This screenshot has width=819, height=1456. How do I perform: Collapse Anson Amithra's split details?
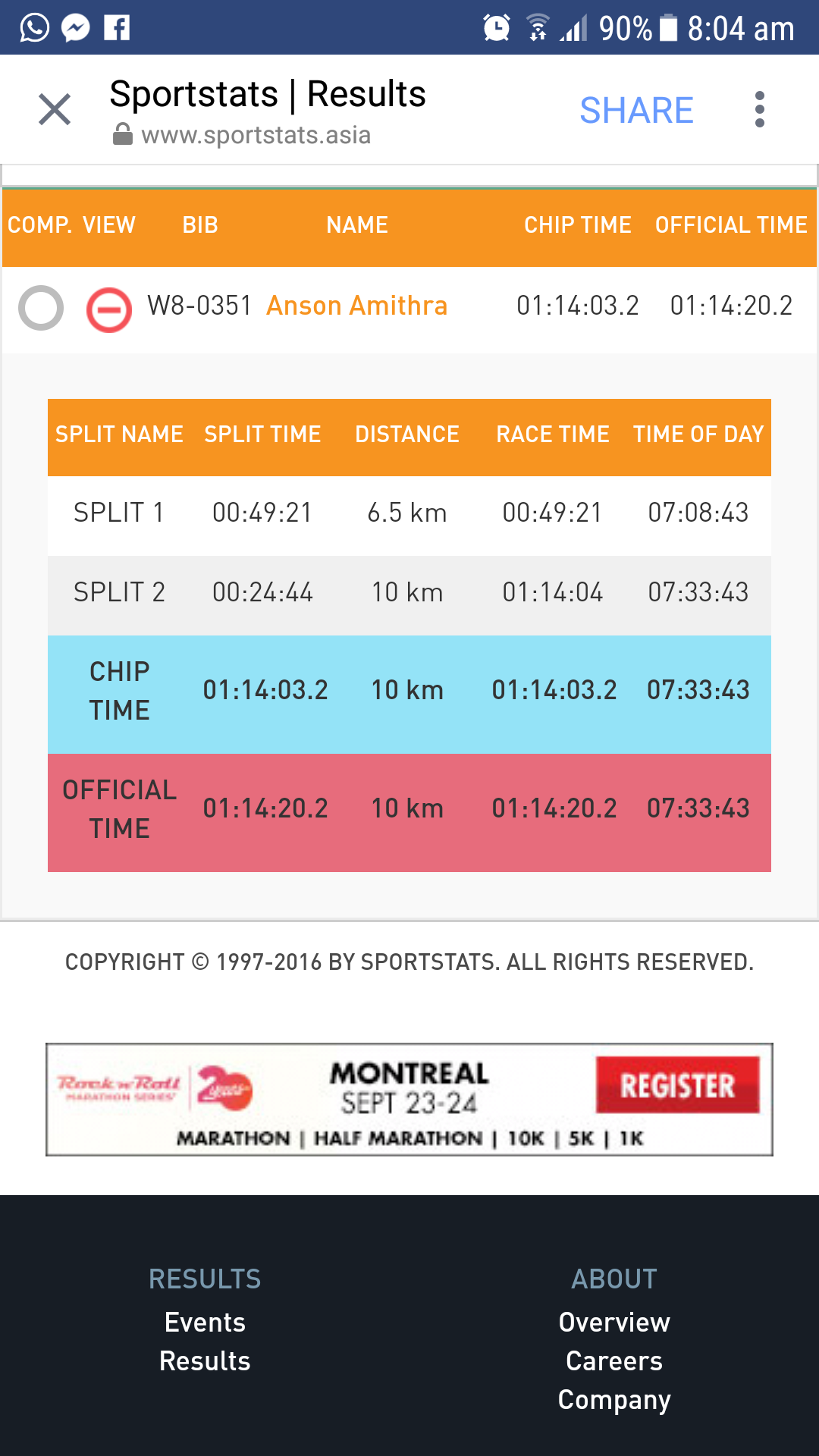pos(109,309)
